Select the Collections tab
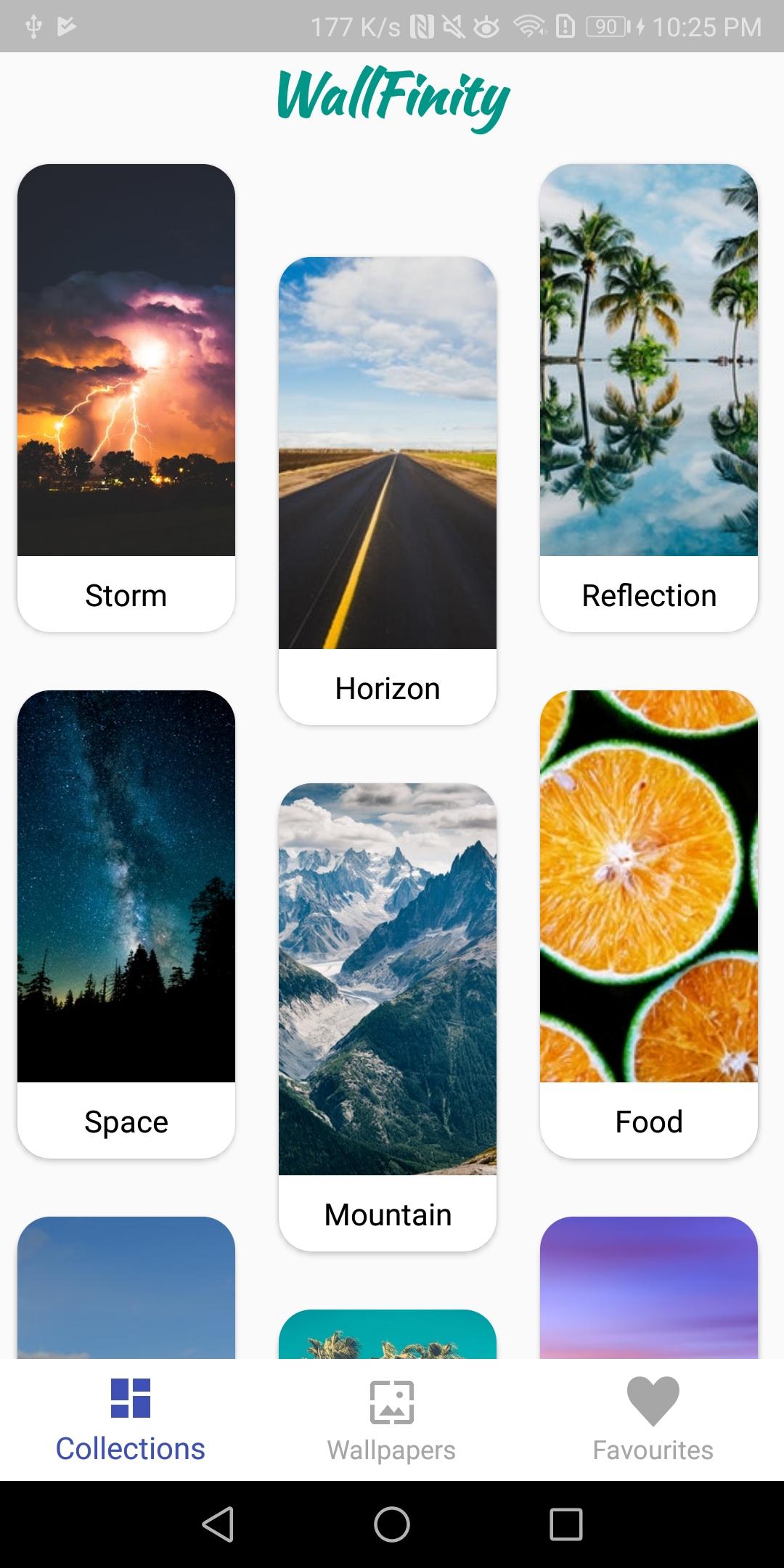Screen dimensions: 784x1568 (131, 1420)
